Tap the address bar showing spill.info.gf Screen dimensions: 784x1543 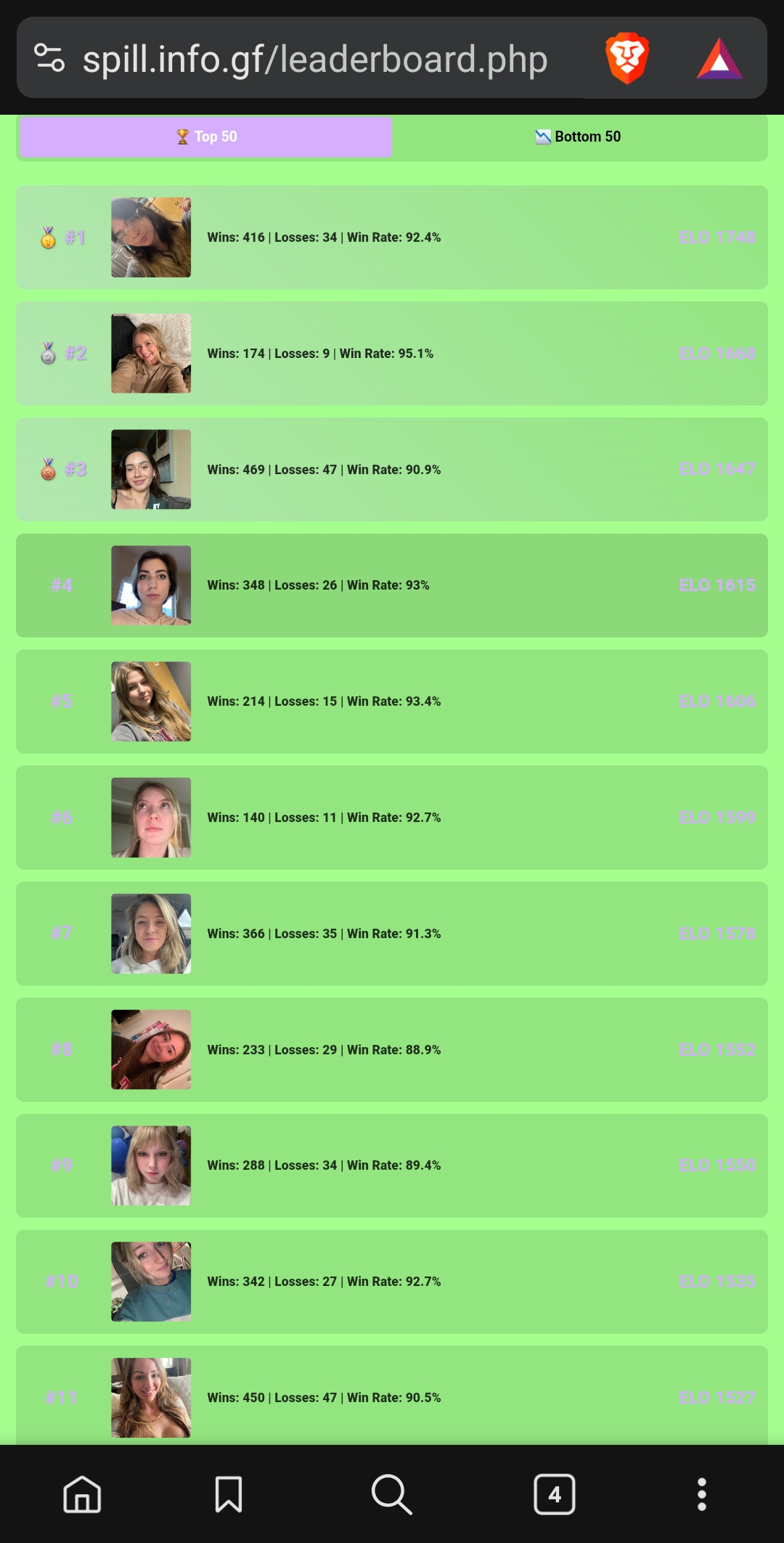pyautogui.click(x=315, y=59)
